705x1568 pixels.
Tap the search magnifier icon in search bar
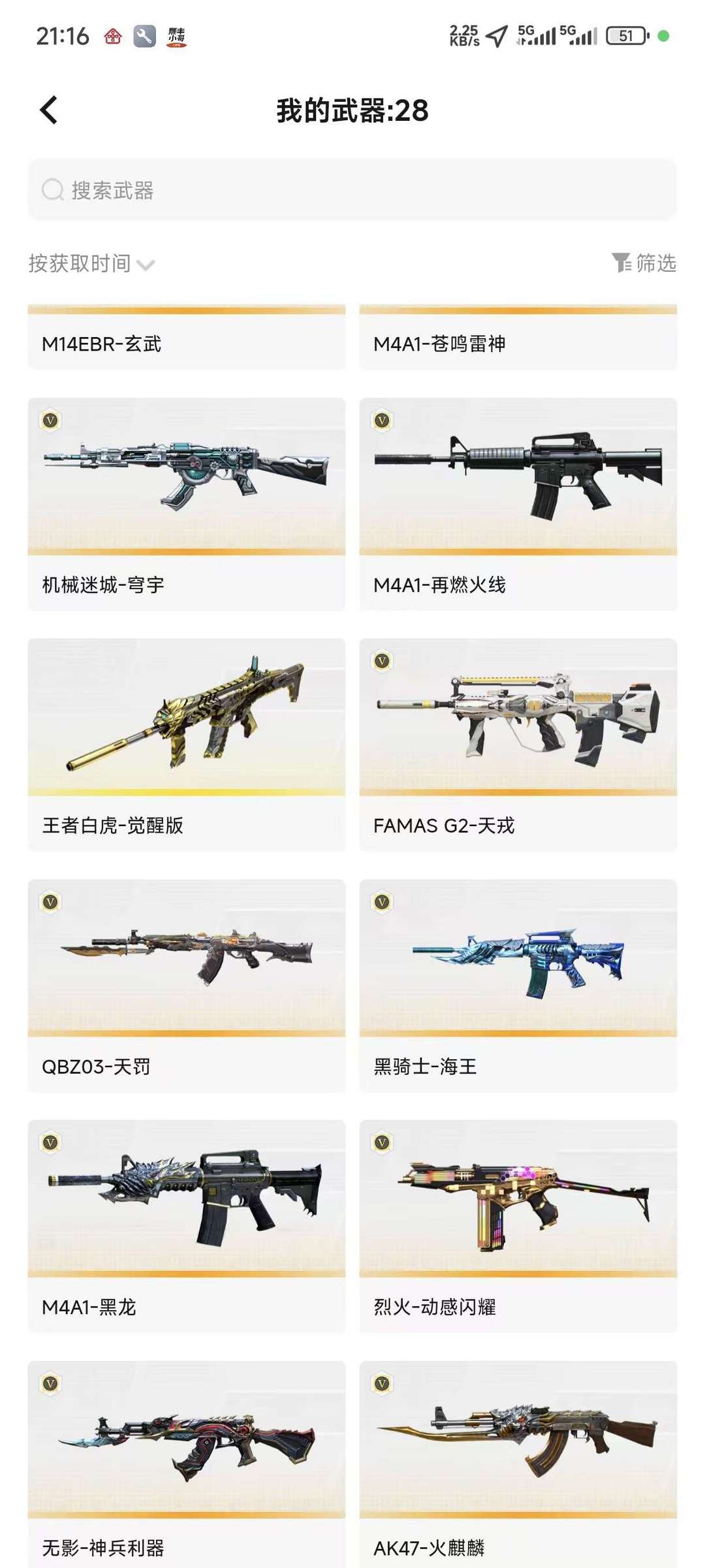click(52, 190)
